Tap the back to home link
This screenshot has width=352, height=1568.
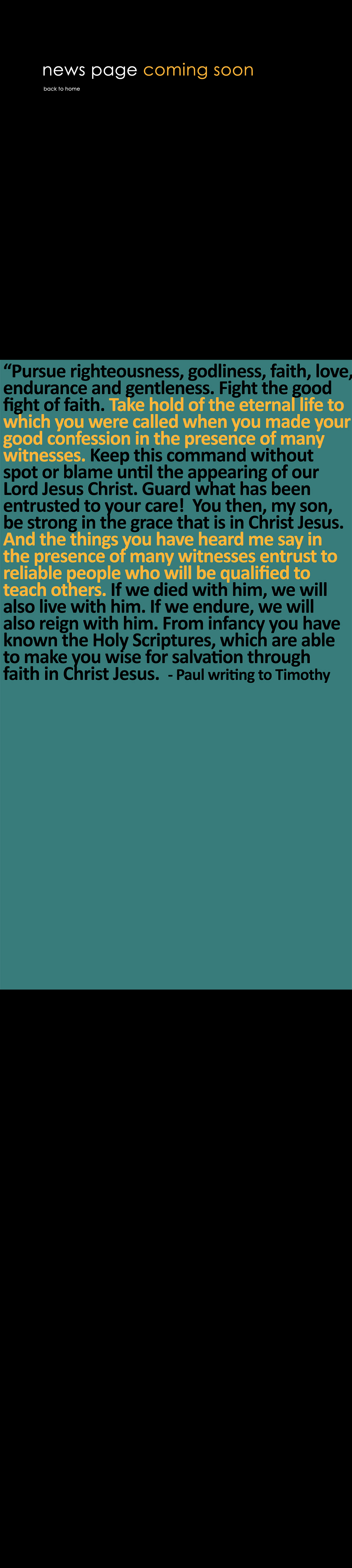[61, 89]
